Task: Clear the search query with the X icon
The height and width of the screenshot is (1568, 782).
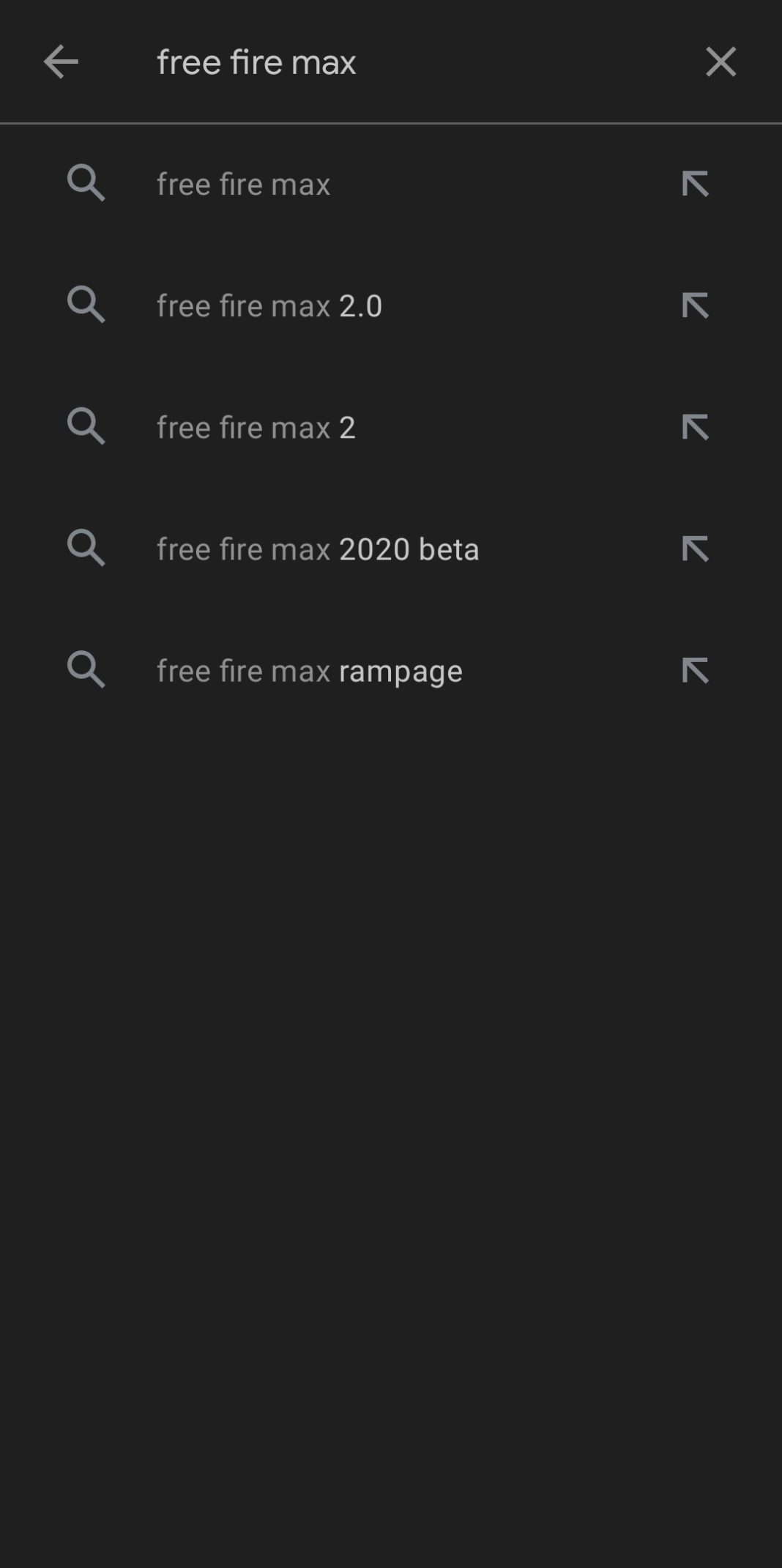Action: [720, 62]
